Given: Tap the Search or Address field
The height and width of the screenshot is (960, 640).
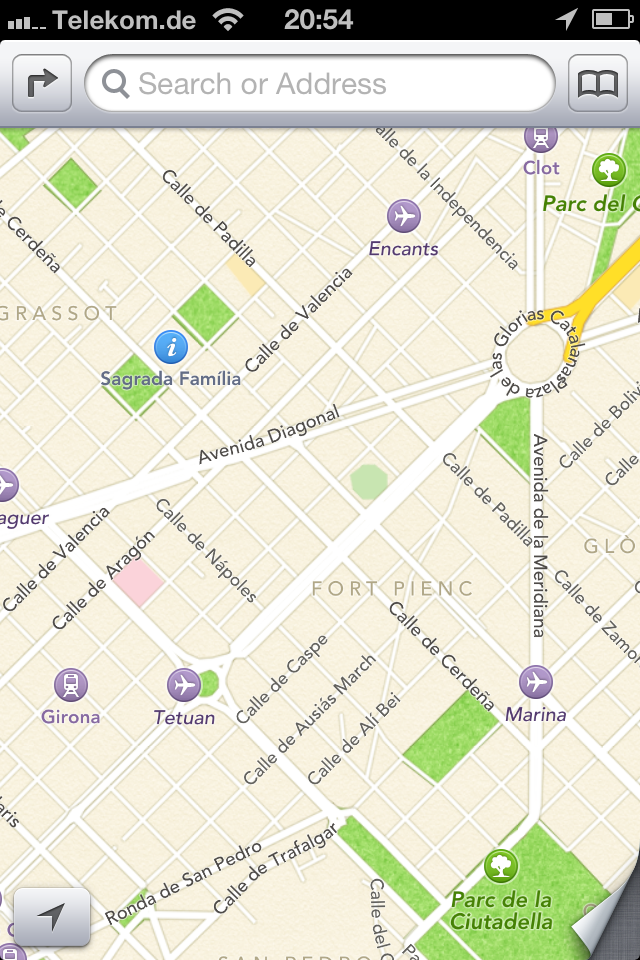Looking at the screenshot, I should pyautogui.click(x=320, y=83).
